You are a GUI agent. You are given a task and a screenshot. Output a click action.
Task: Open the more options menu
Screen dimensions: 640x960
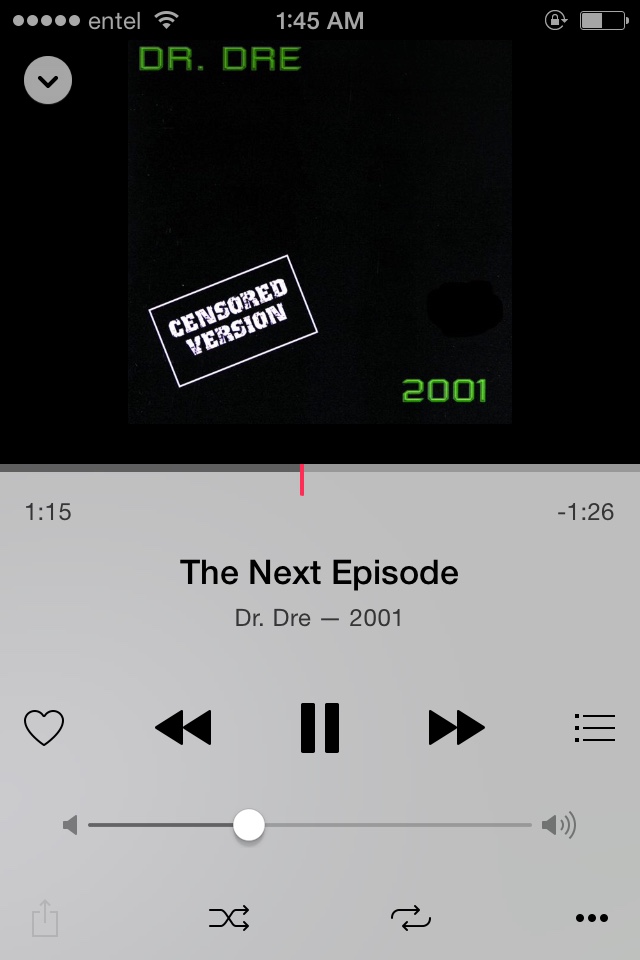pyautogui.click(x=592, y=917)
